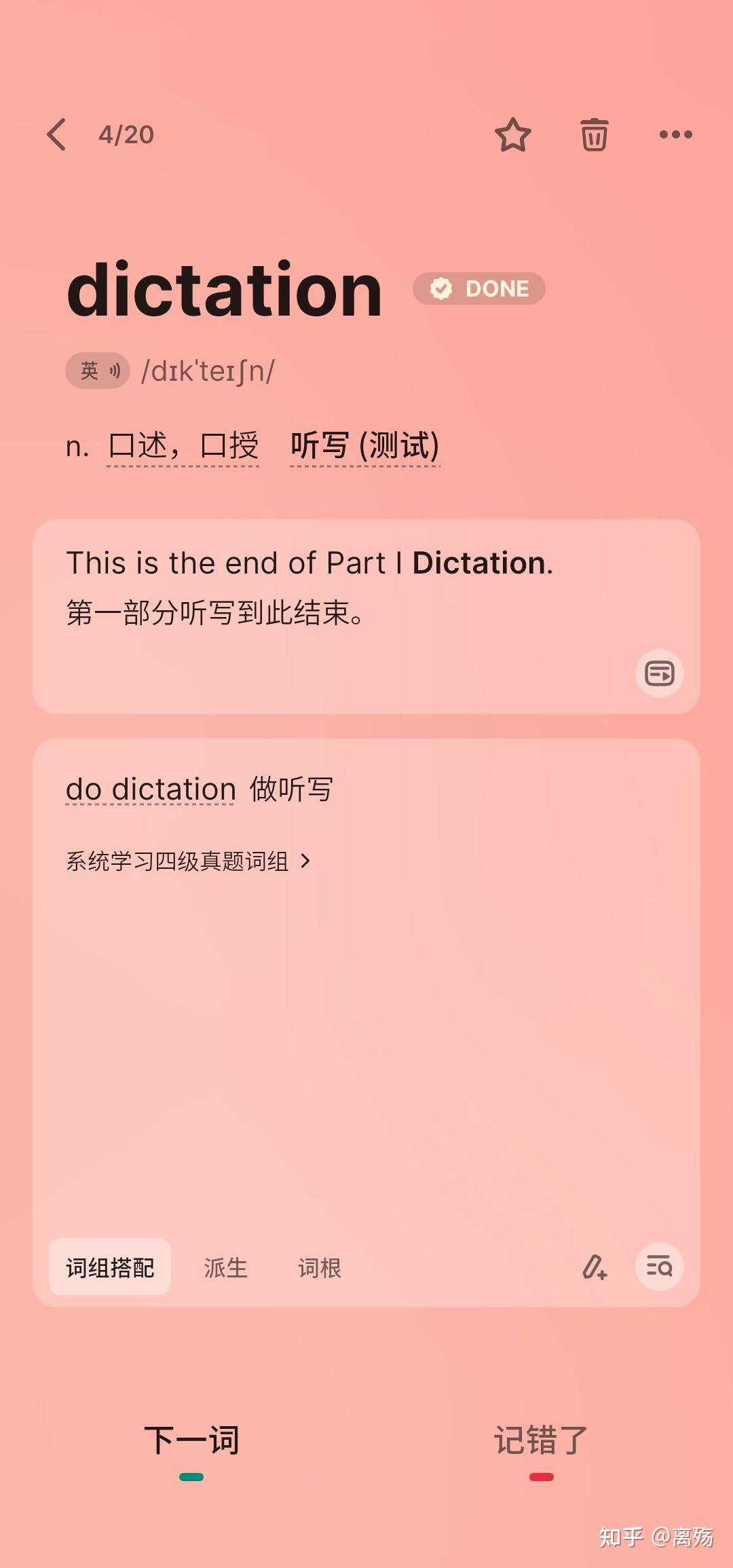Delete this word with the trash icon
Screen dimensions: 733x1568
[594, 134]
